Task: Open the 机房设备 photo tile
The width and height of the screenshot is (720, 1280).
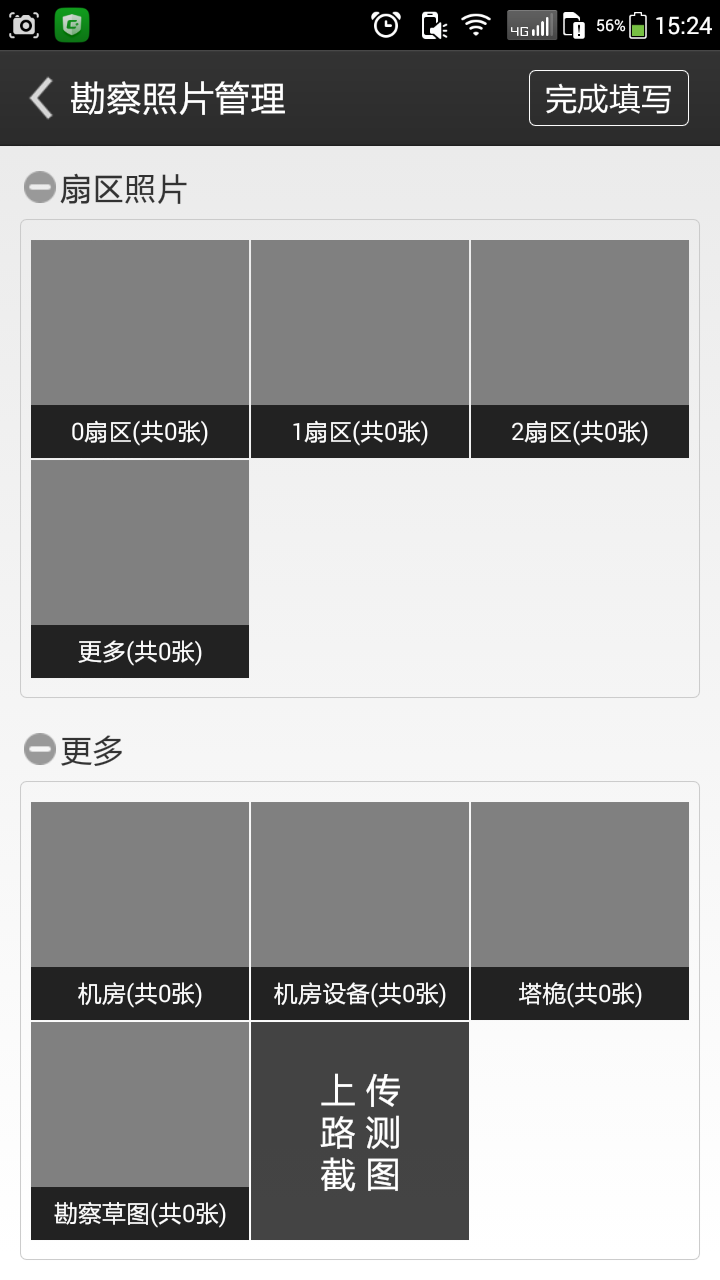Action: click(x=360, y=910)
